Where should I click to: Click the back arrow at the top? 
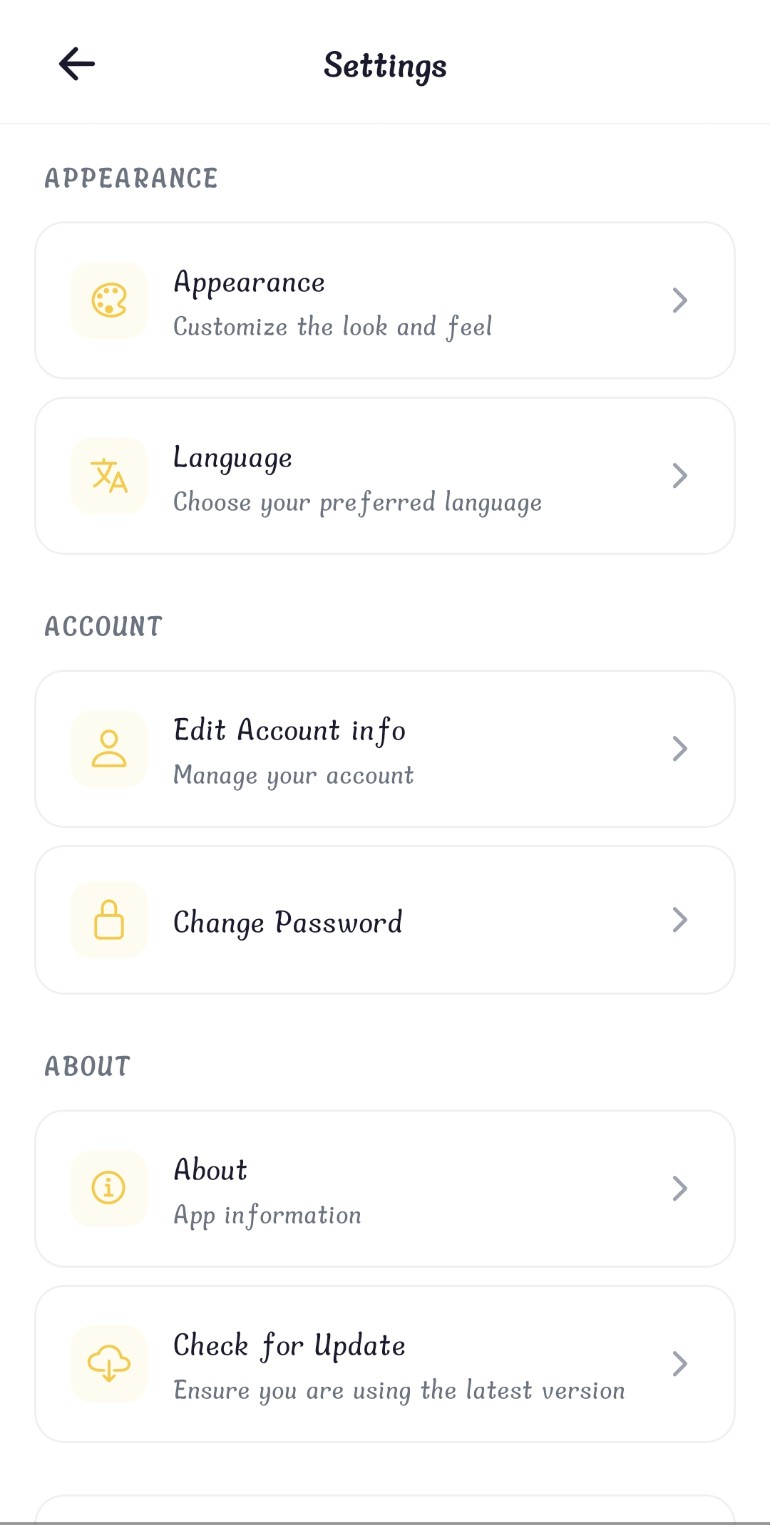pyautogui.click(x=77, y=63)
